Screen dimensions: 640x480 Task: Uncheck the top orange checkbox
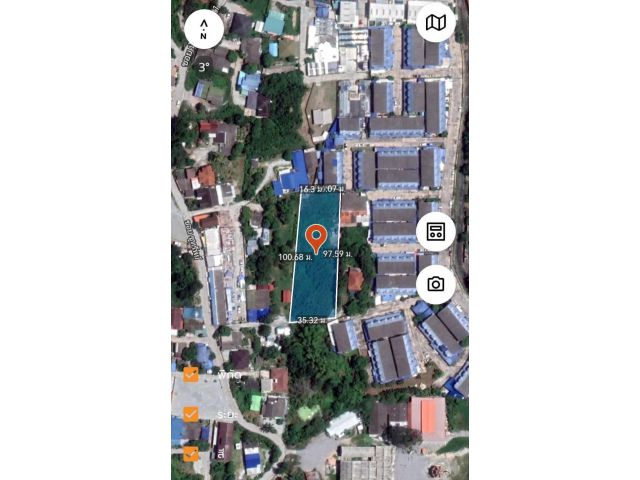[x=191, y=375]
